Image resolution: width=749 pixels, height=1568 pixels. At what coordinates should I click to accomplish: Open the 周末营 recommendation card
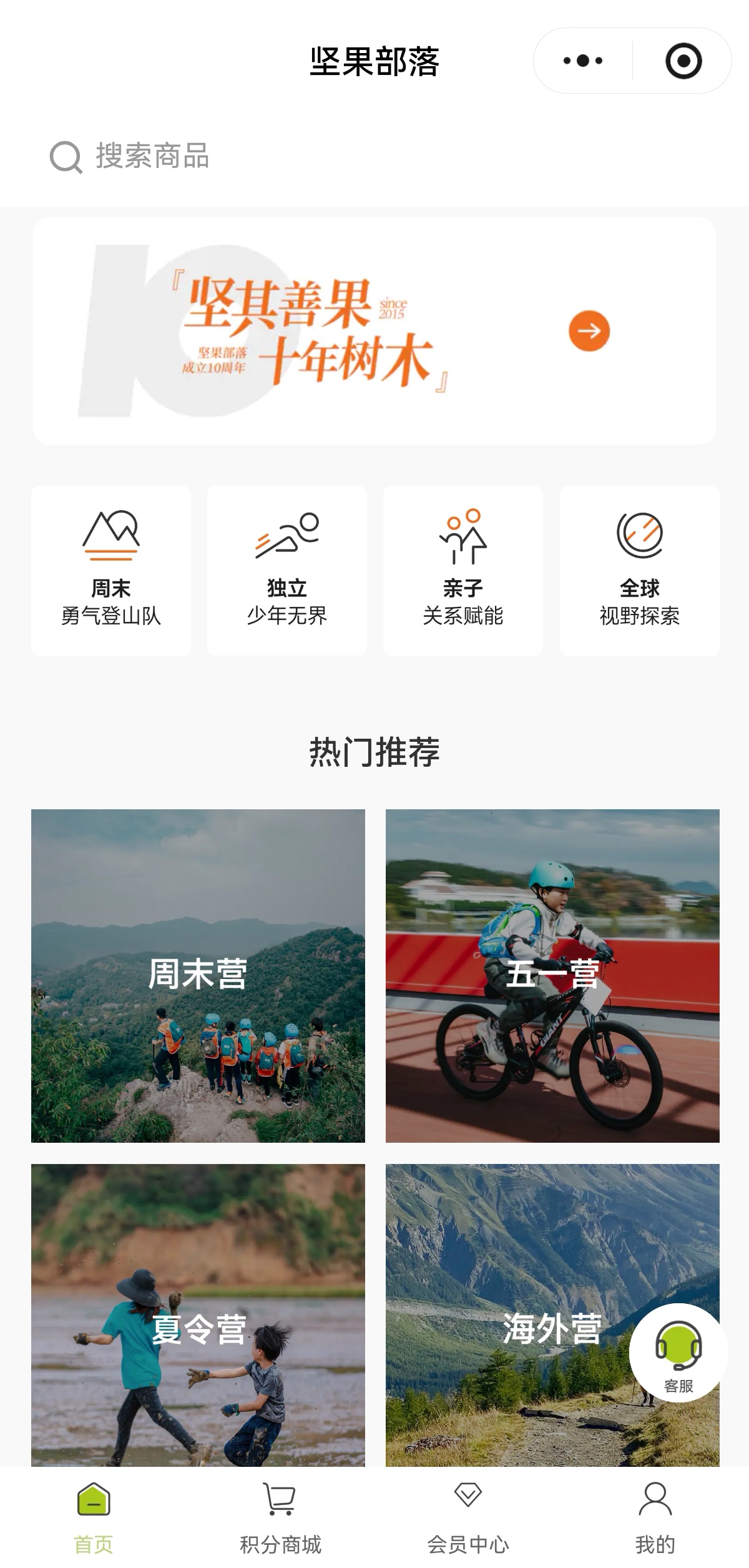(x=198, y=976)
